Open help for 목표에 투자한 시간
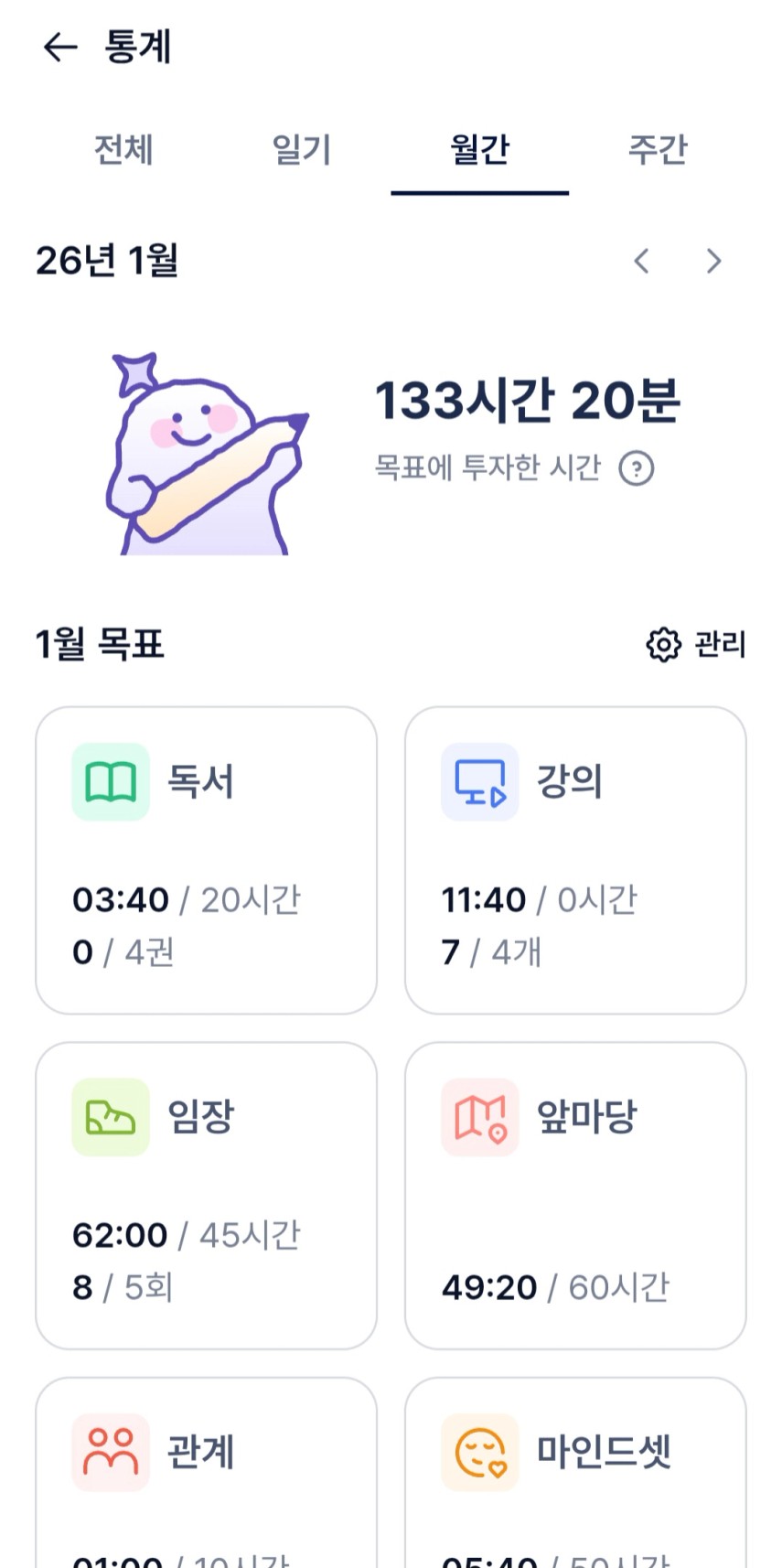 (x=637, y=469)
